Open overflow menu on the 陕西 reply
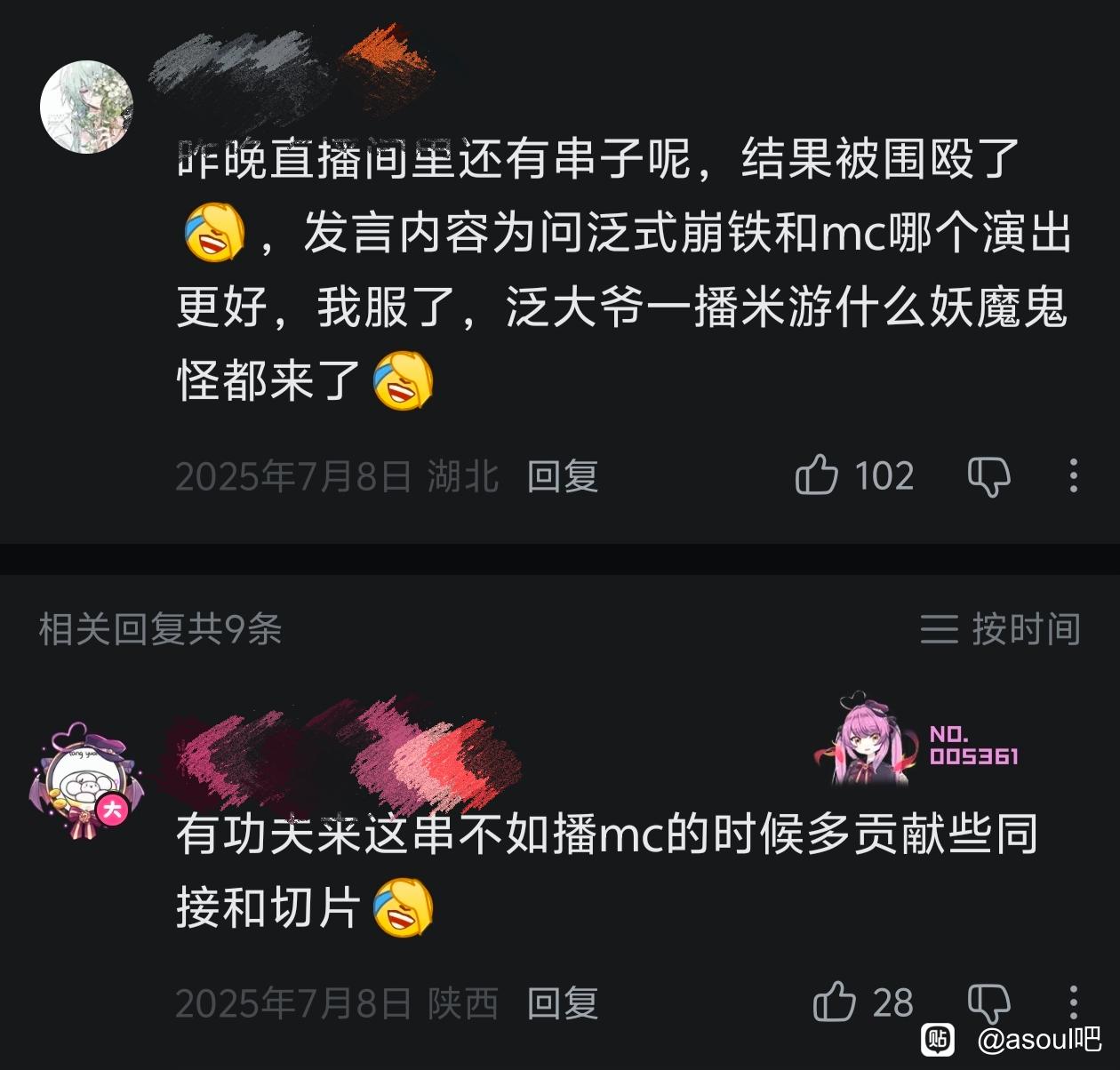The image size is (1120, 1070). (x=1074, y=1001)
